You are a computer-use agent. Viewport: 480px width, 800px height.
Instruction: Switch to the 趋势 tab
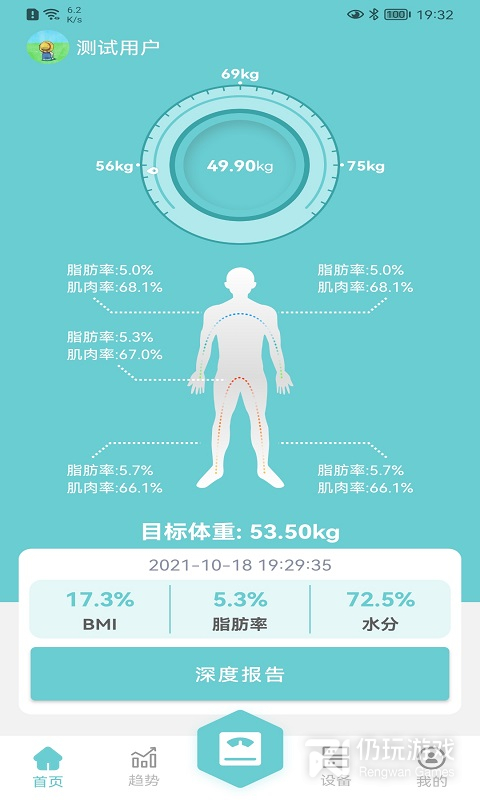click(x=144, y=766)
